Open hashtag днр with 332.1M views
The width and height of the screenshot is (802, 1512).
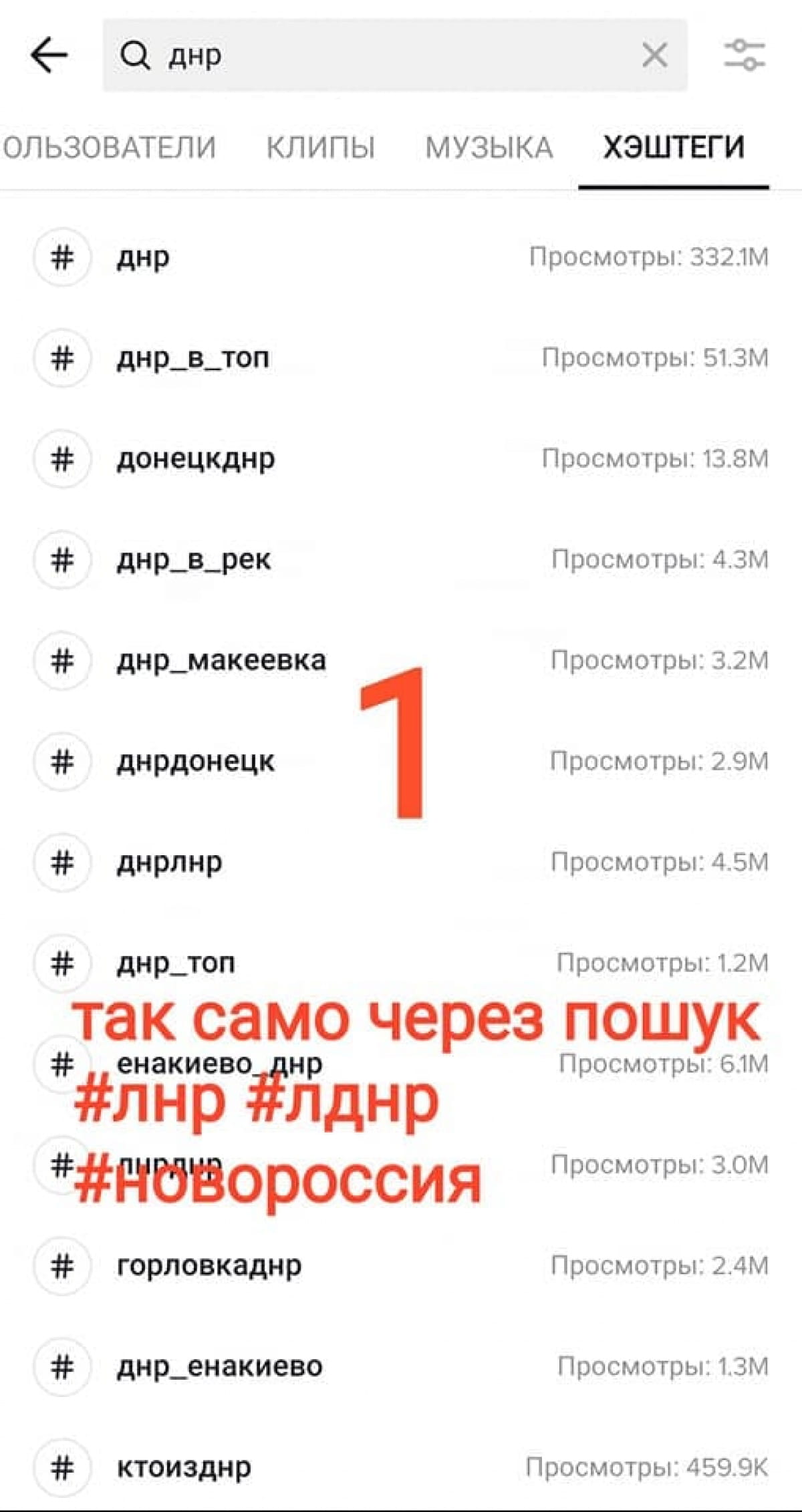pyautogui.click(x=401, y=257)
